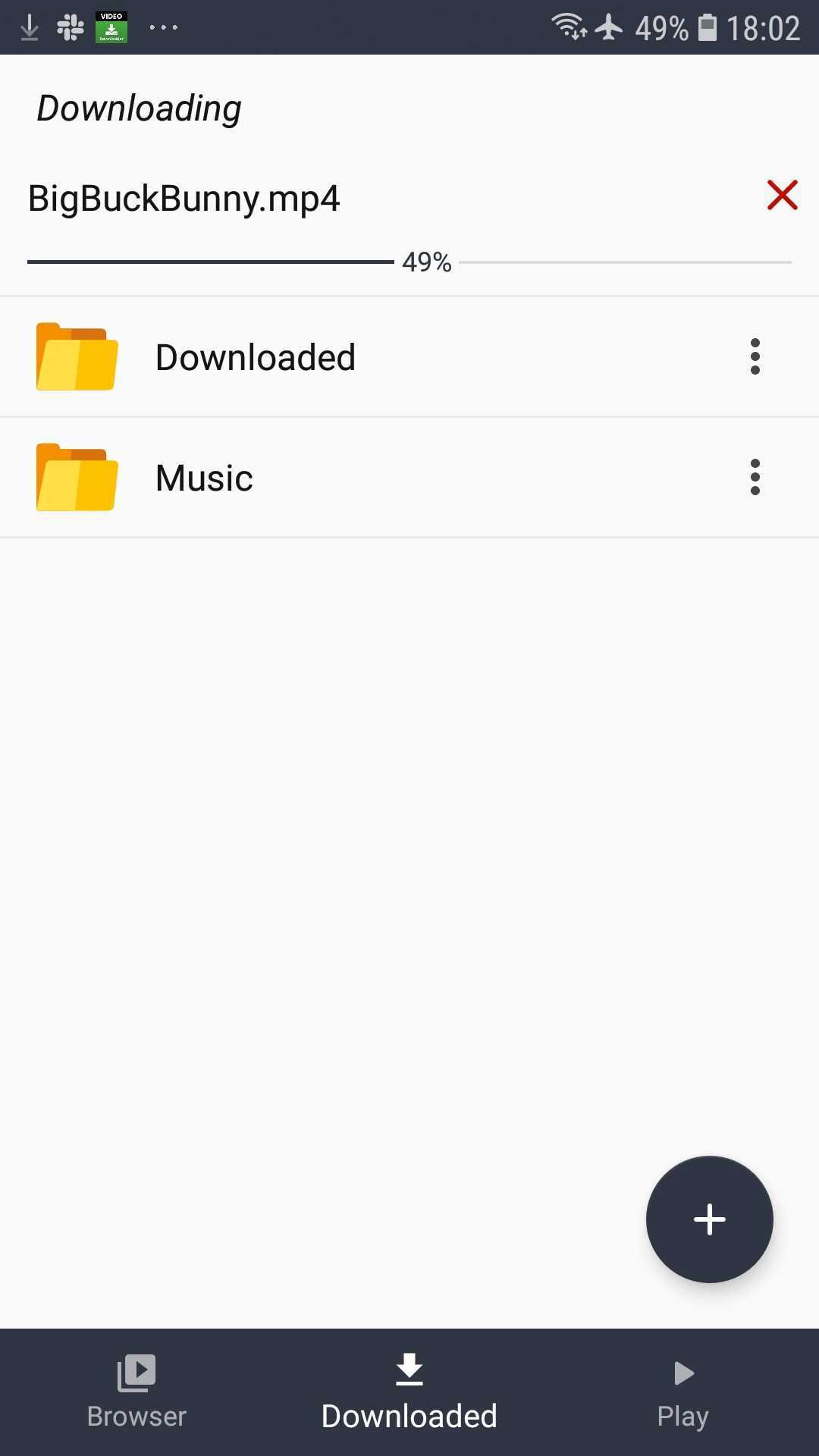Image resolution: width=819 pixels, height=1456 pixels.
Task: Select the BigBuckBunny.mp4 filename
Action: click(x=182, y=198)
